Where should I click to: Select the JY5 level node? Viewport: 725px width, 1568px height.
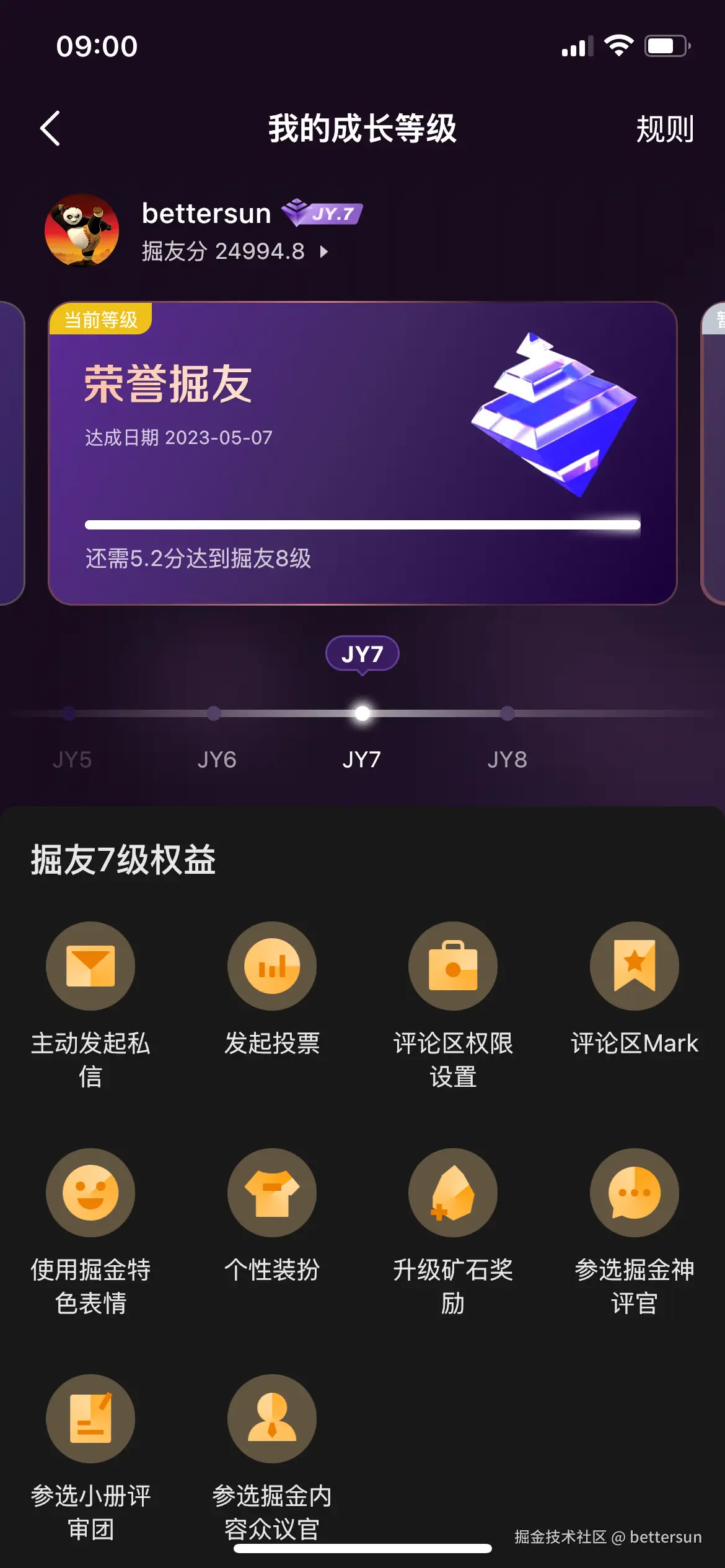[68, 713]
